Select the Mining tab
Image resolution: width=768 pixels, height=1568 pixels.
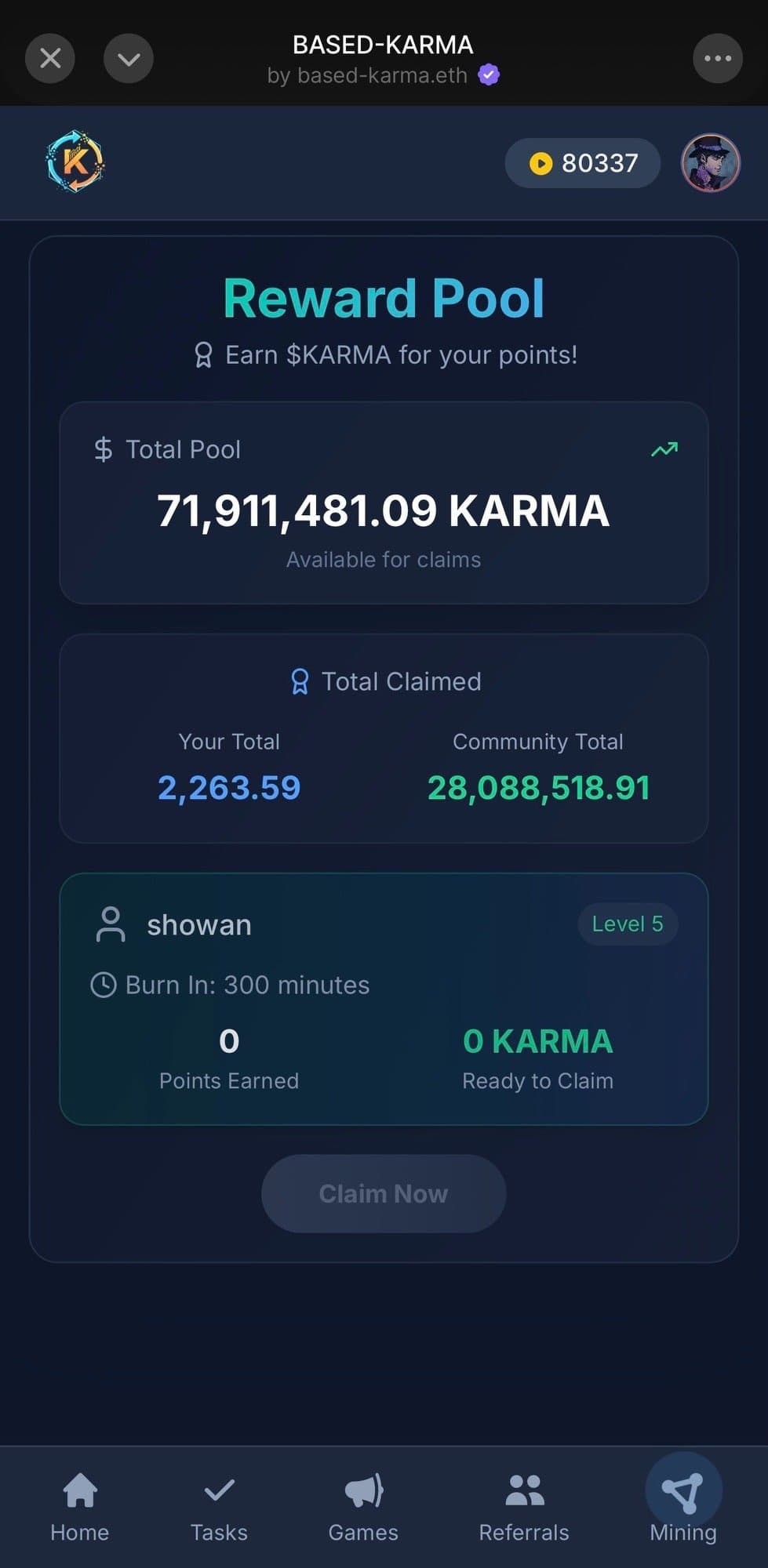pos(683,1505)
